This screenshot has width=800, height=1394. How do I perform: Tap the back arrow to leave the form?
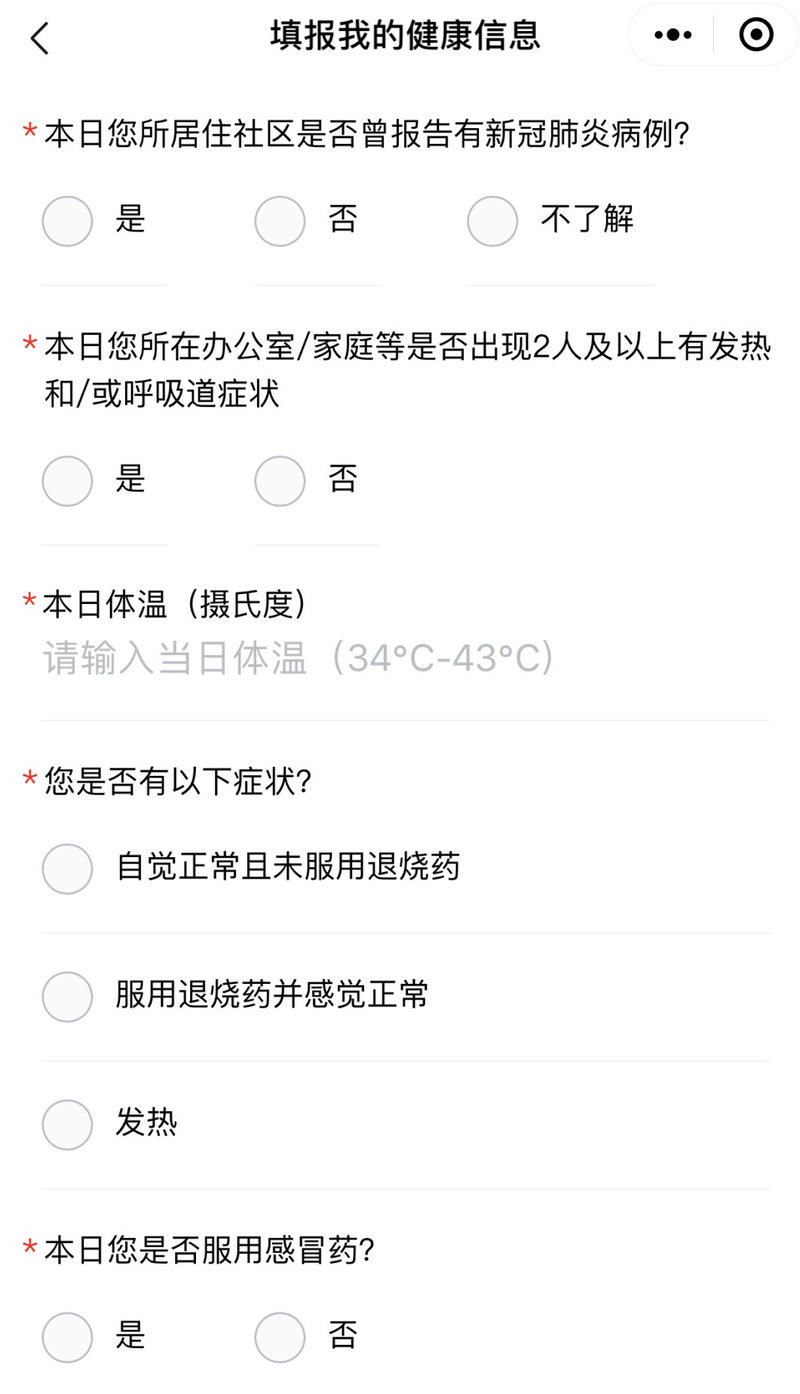point(39,38)
